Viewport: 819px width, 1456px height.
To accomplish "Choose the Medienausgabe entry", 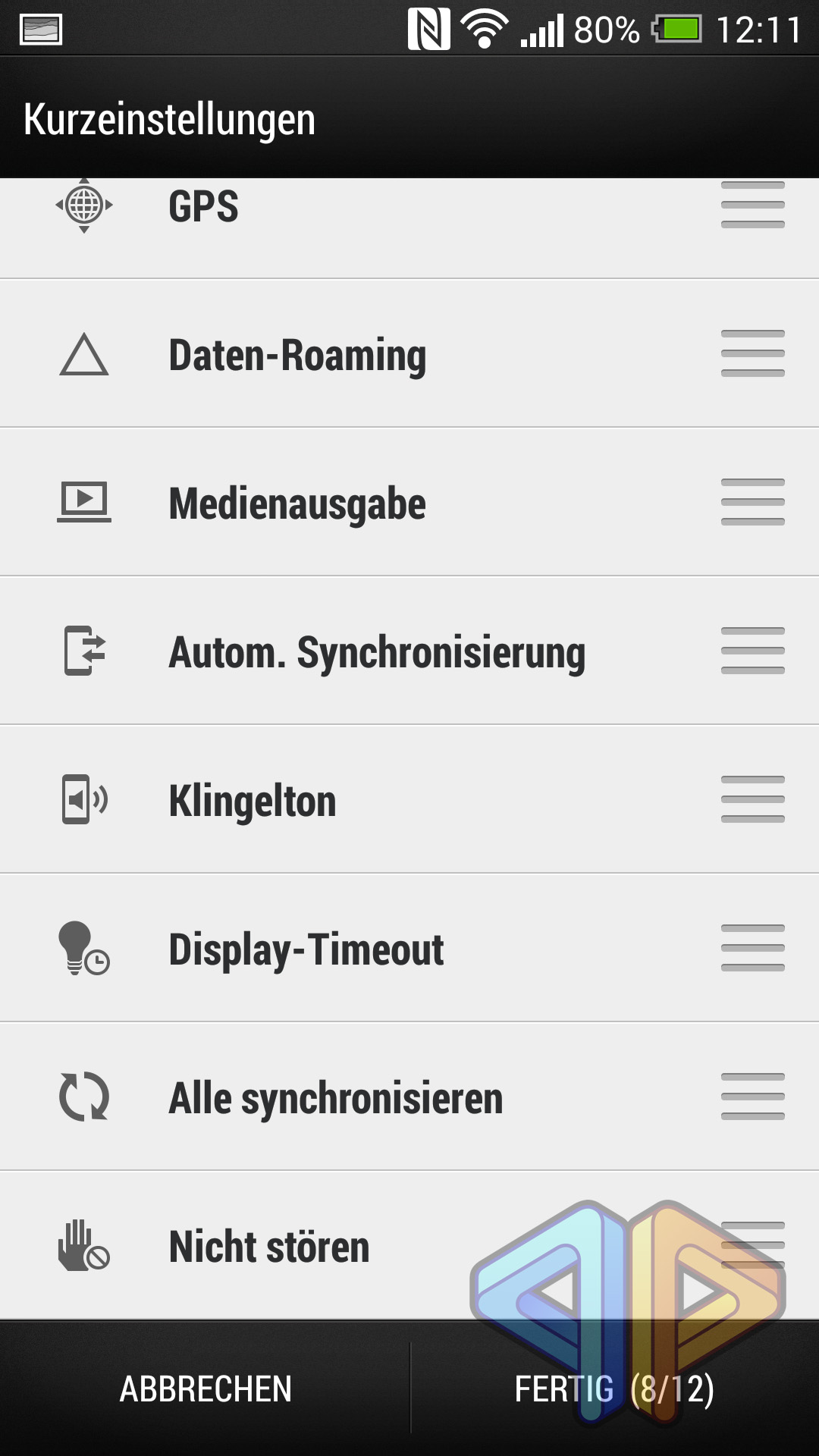I will pos(409,502).
